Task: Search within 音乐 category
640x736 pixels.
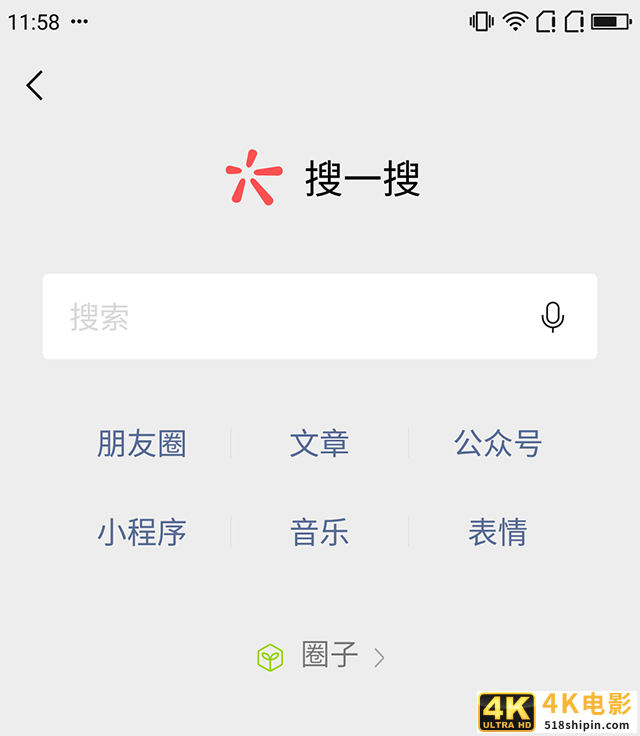Action: point(319,532)
